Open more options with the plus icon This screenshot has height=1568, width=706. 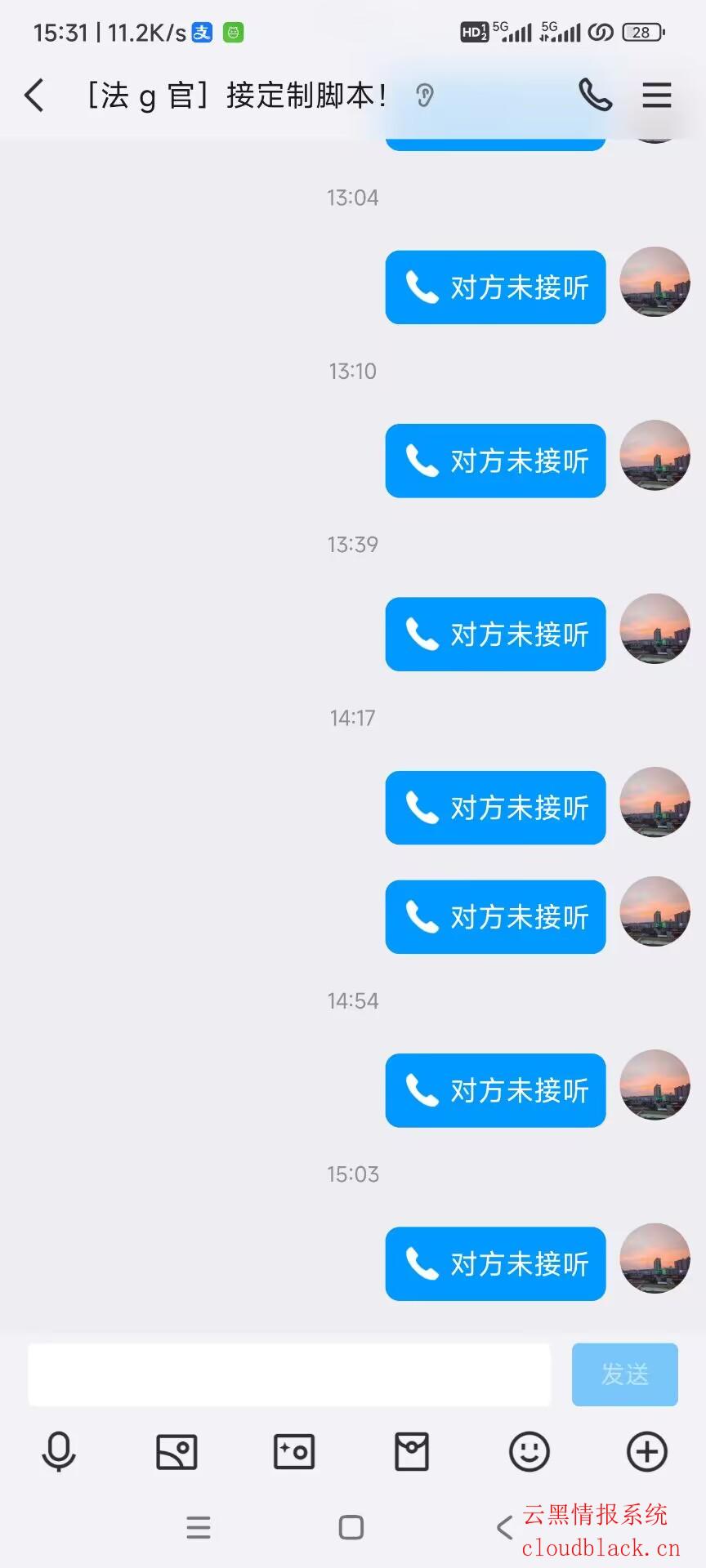click(646, 1451)
